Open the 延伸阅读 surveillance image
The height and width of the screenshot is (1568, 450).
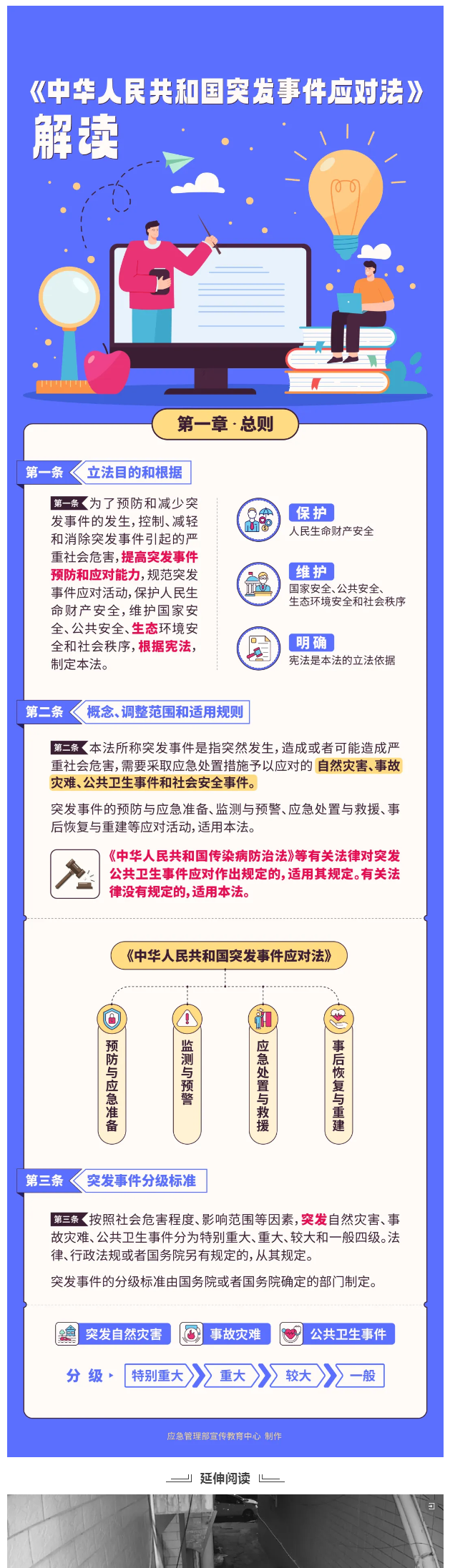[225, 1532]
